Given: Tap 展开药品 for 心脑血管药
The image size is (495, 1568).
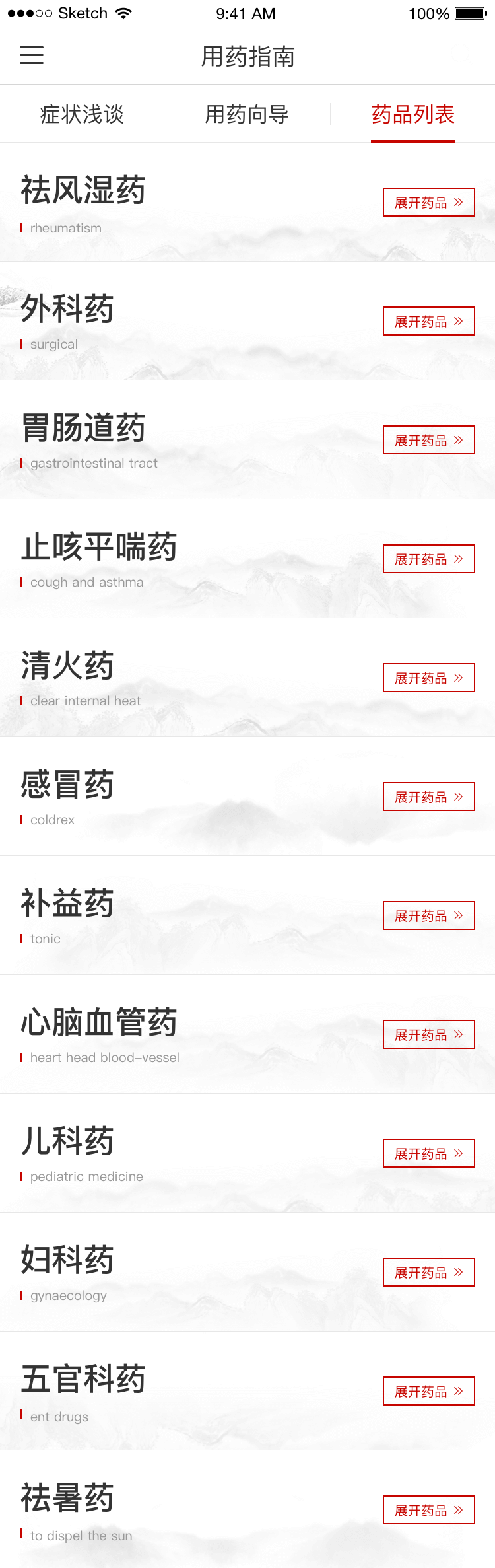Looking at the screenshot, I should click(429, 1034).
